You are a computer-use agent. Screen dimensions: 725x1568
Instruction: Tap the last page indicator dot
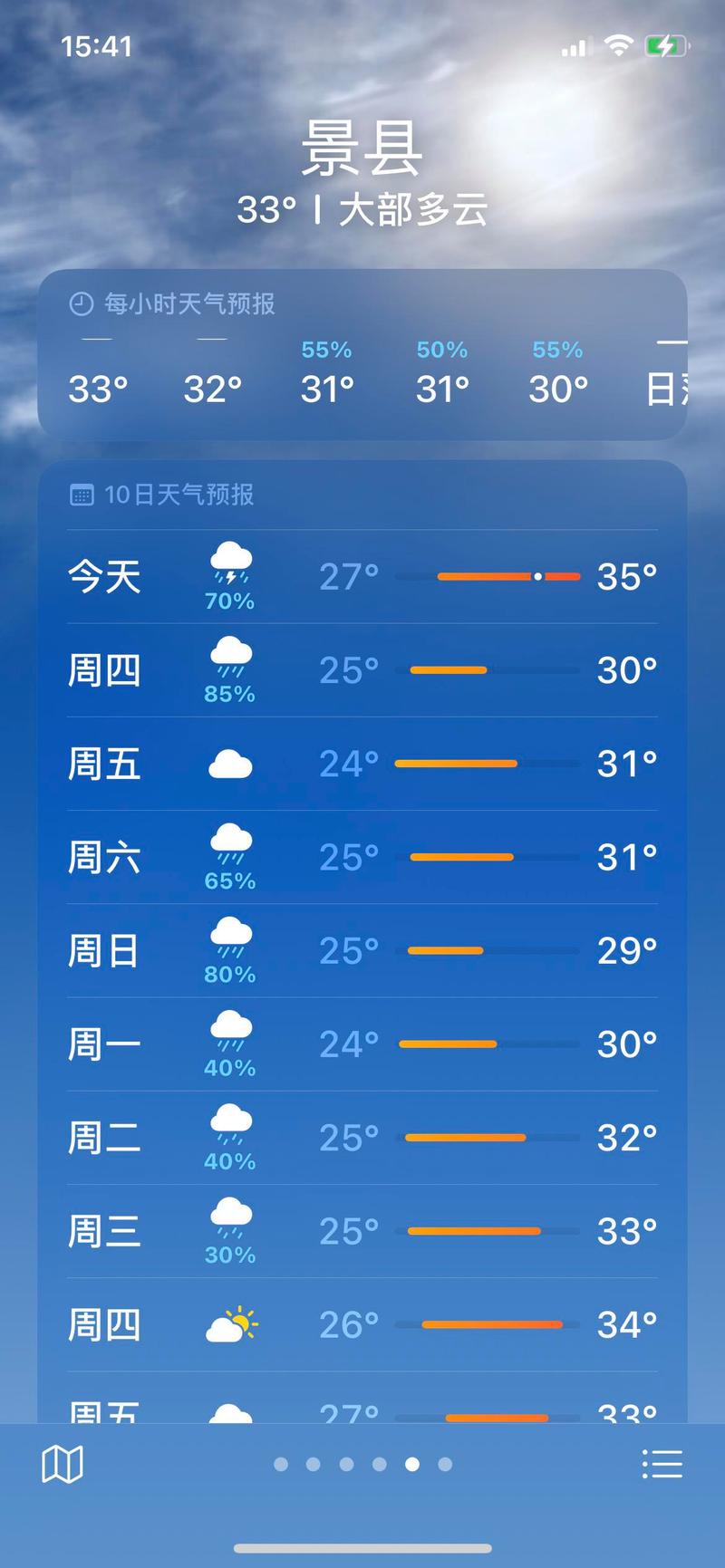(443, 1464)
